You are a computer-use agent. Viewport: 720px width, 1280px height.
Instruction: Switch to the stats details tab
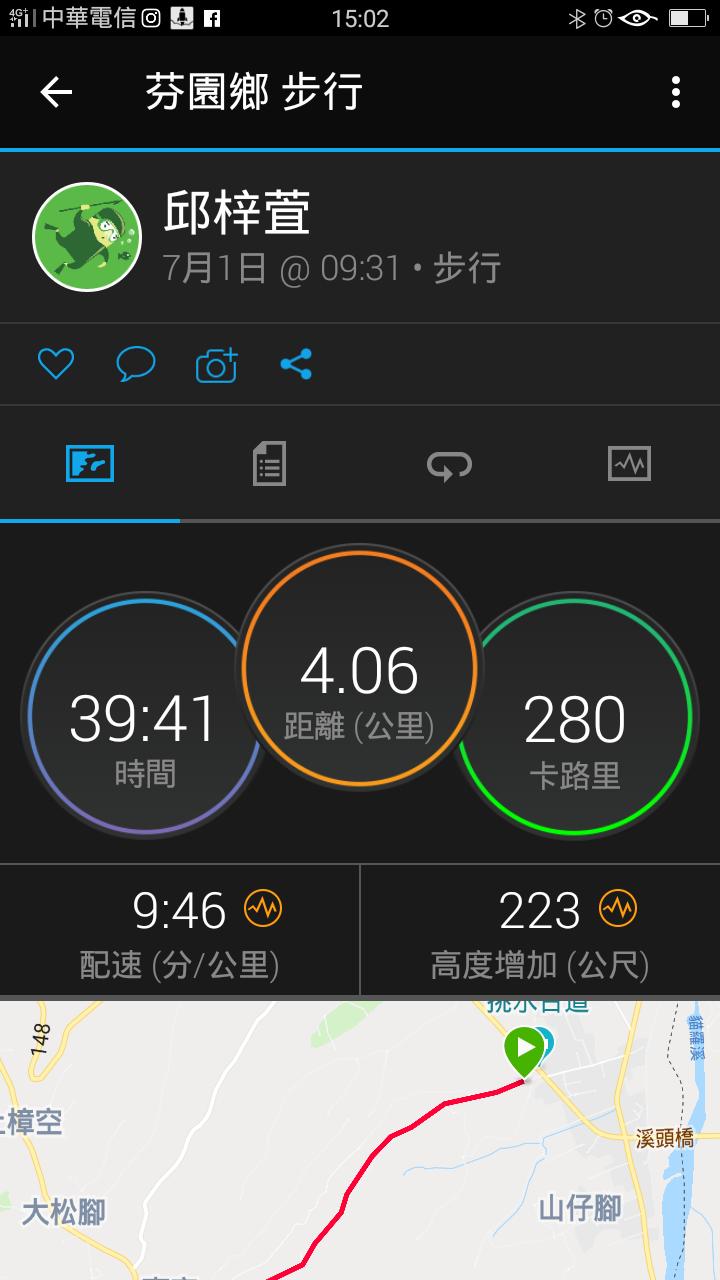click(269, 464)
